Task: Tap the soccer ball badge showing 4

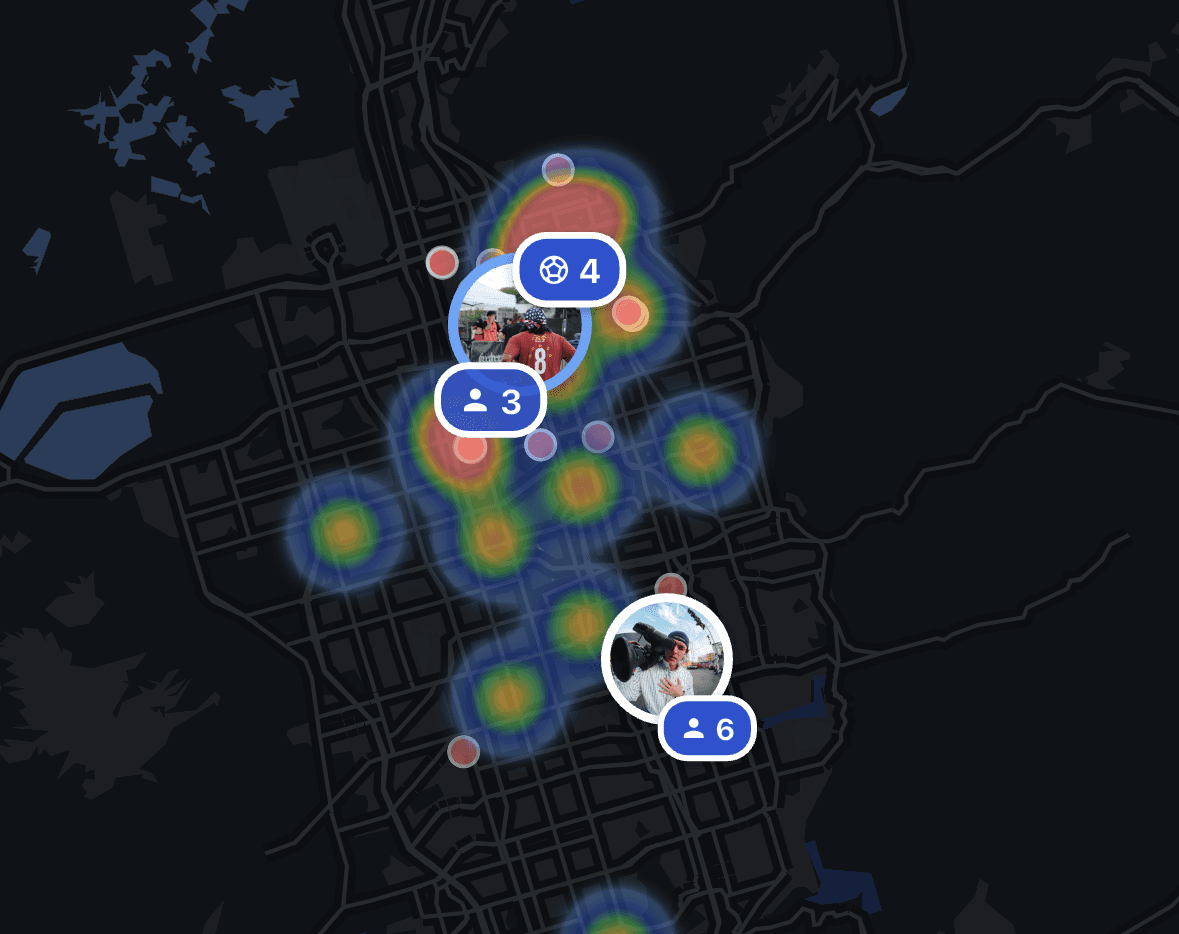Action: pos(570,270)
